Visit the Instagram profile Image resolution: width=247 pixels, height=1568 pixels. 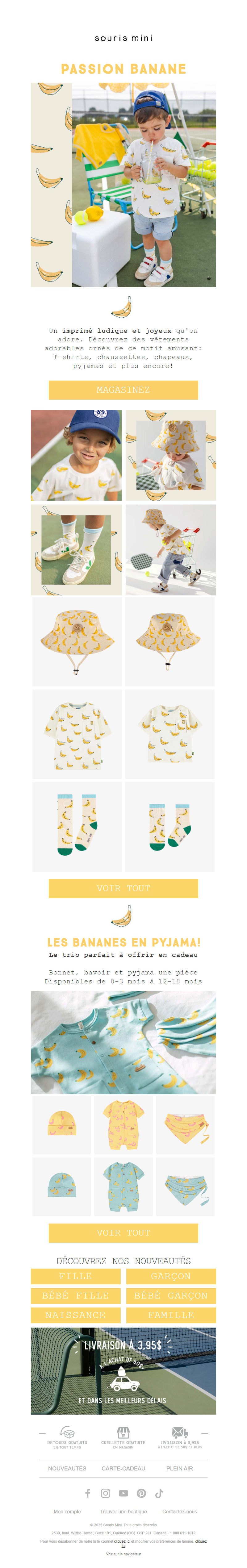coord(105,1493)
